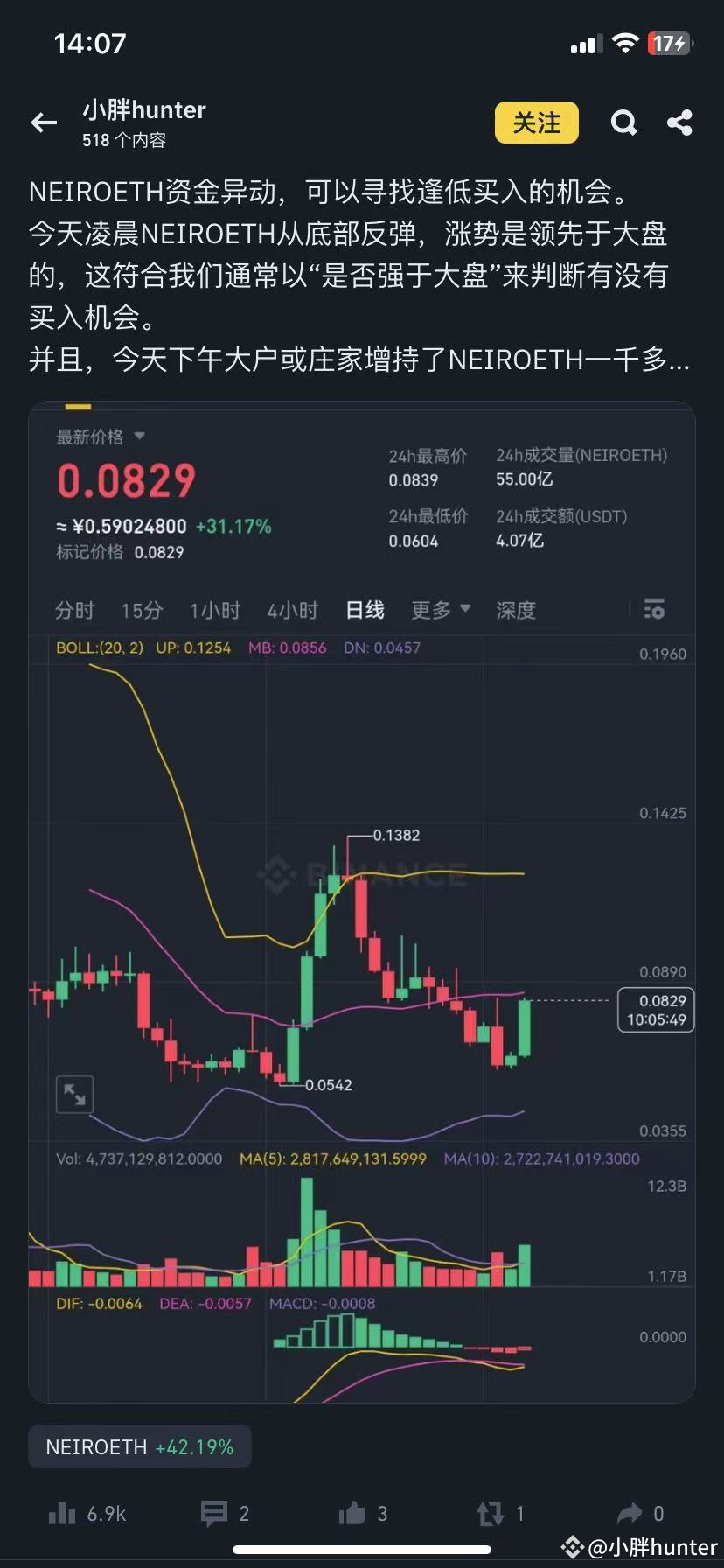Tap the forward share arrow at bottom right
The image size is (724, 1568).
point(630,1513)
